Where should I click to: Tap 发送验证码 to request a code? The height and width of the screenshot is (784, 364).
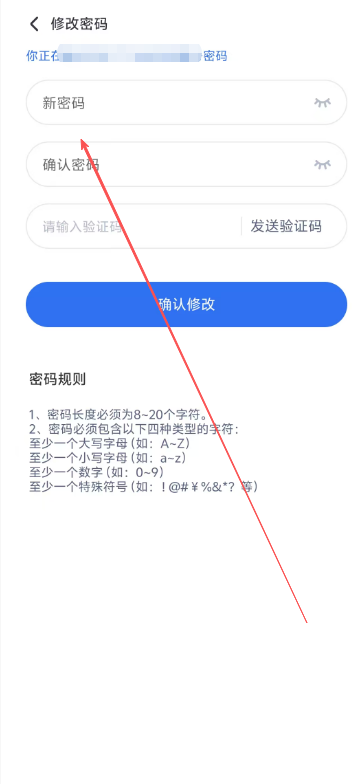(286, 226)
